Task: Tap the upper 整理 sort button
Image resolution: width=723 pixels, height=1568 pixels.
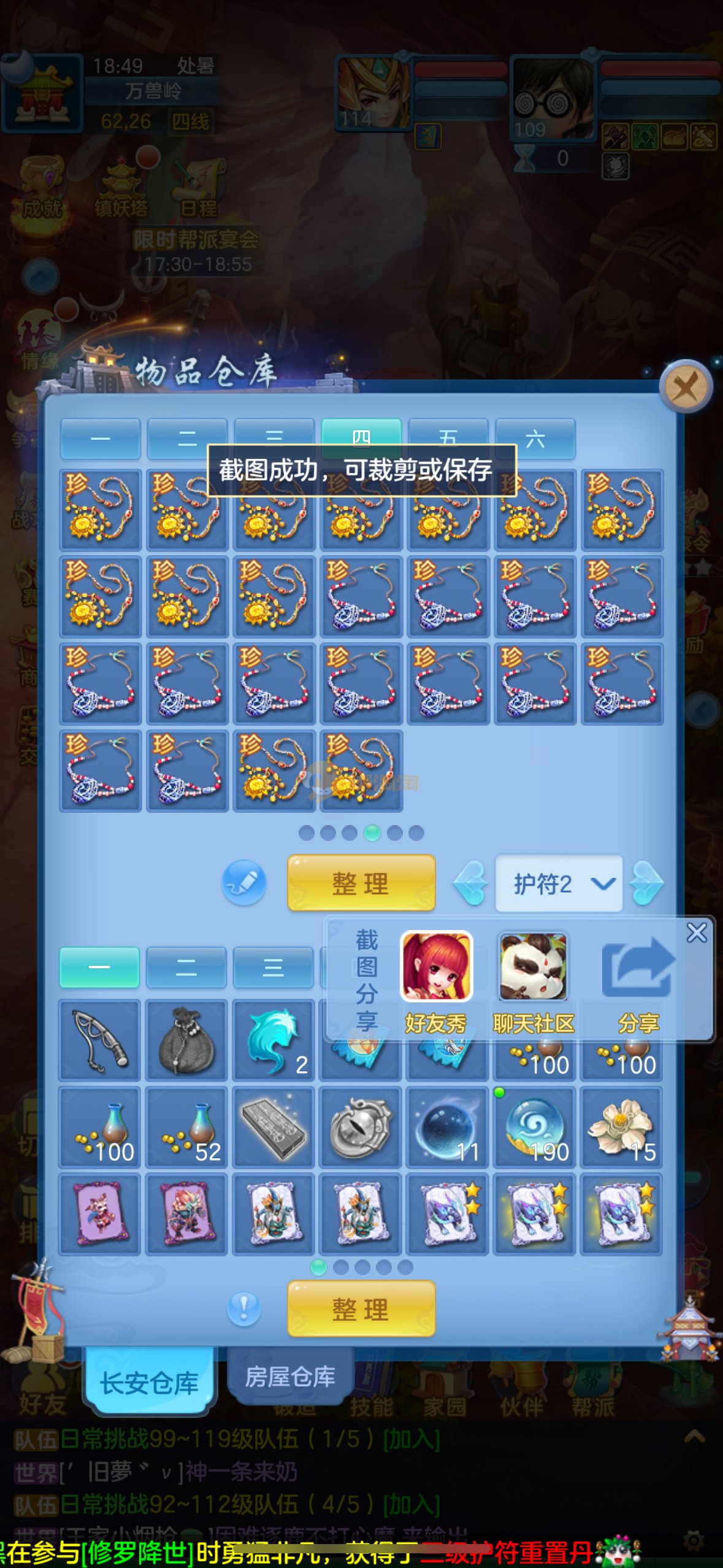Action: click(x=361, y=883)
